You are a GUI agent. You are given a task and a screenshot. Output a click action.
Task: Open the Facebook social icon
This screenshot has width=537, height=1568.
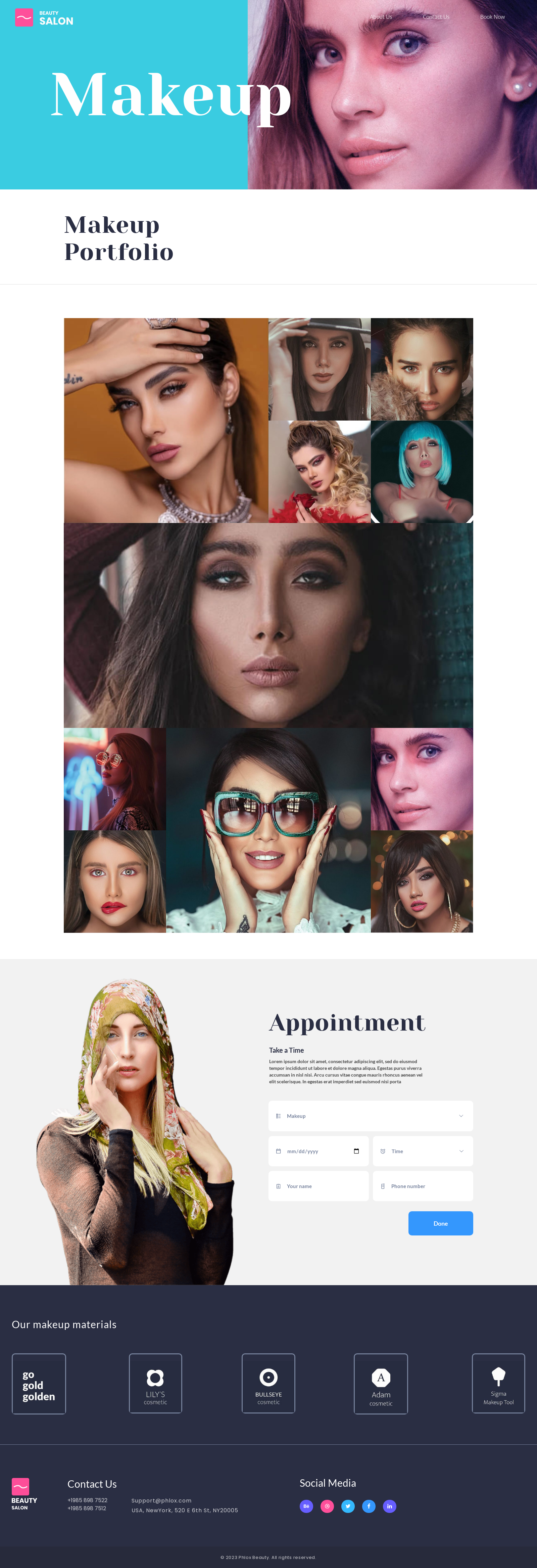[x=369, y=1506]
